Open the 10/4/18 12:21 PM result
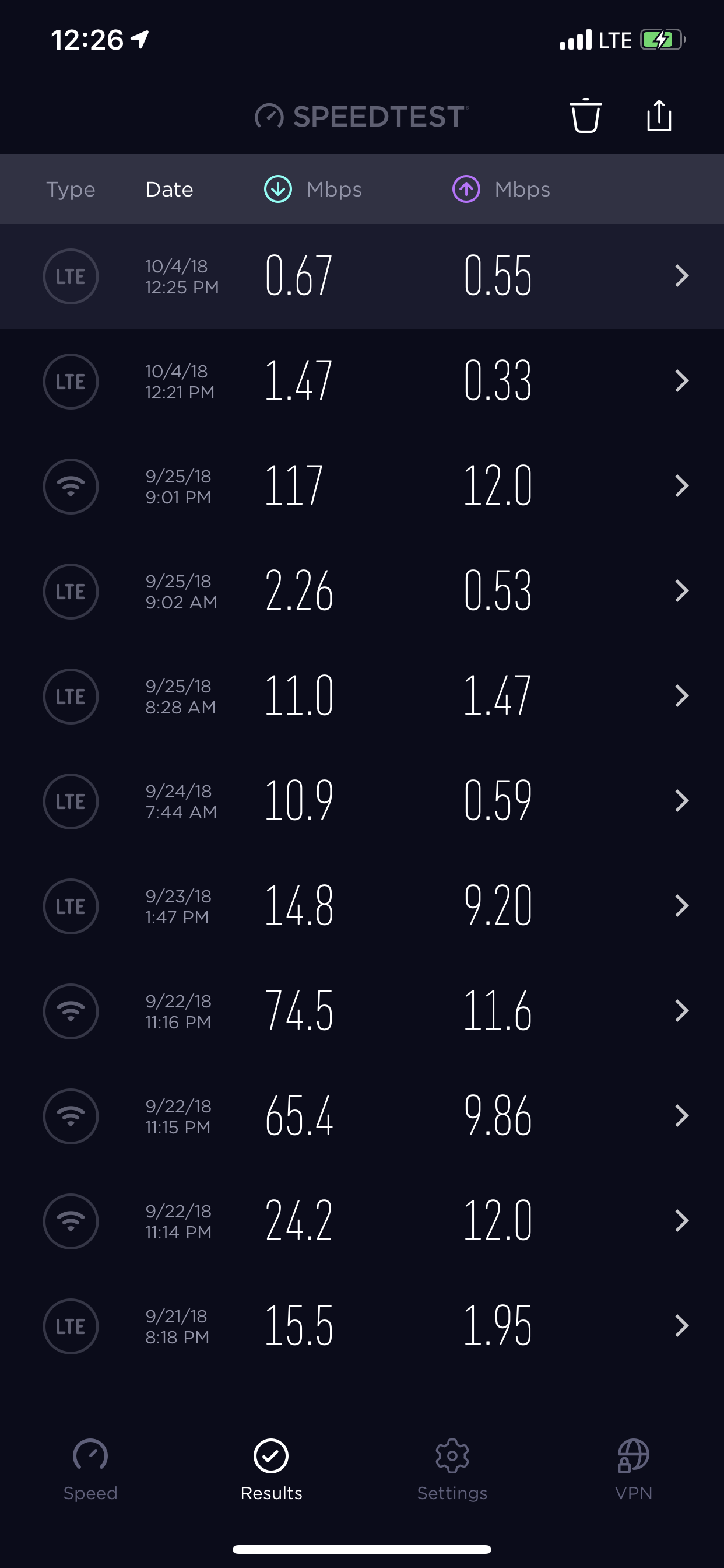Viewport: 724px width, 1568px height. click(362, 381)
